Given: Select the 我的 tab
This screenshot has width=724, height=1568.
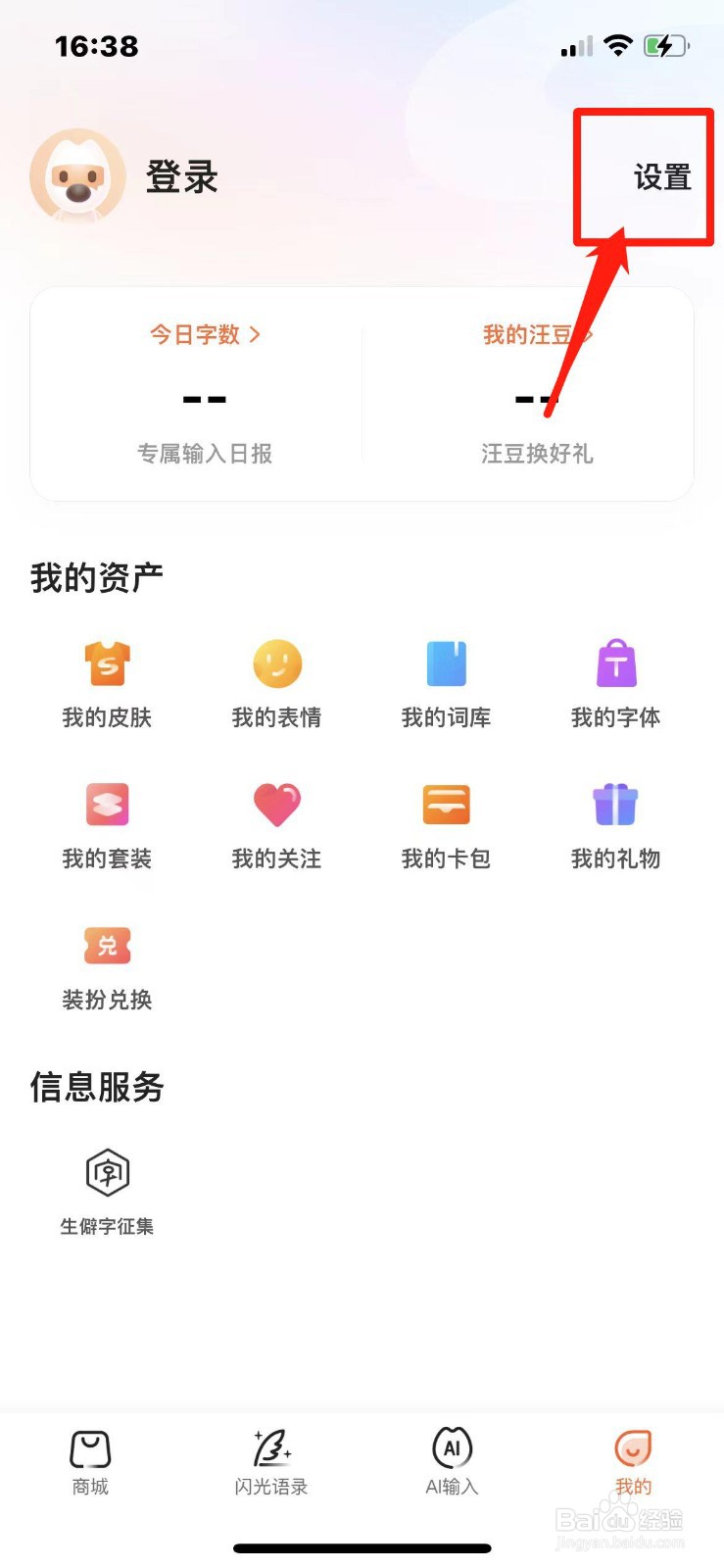Looking at the screenshot, I should 633,1461.
